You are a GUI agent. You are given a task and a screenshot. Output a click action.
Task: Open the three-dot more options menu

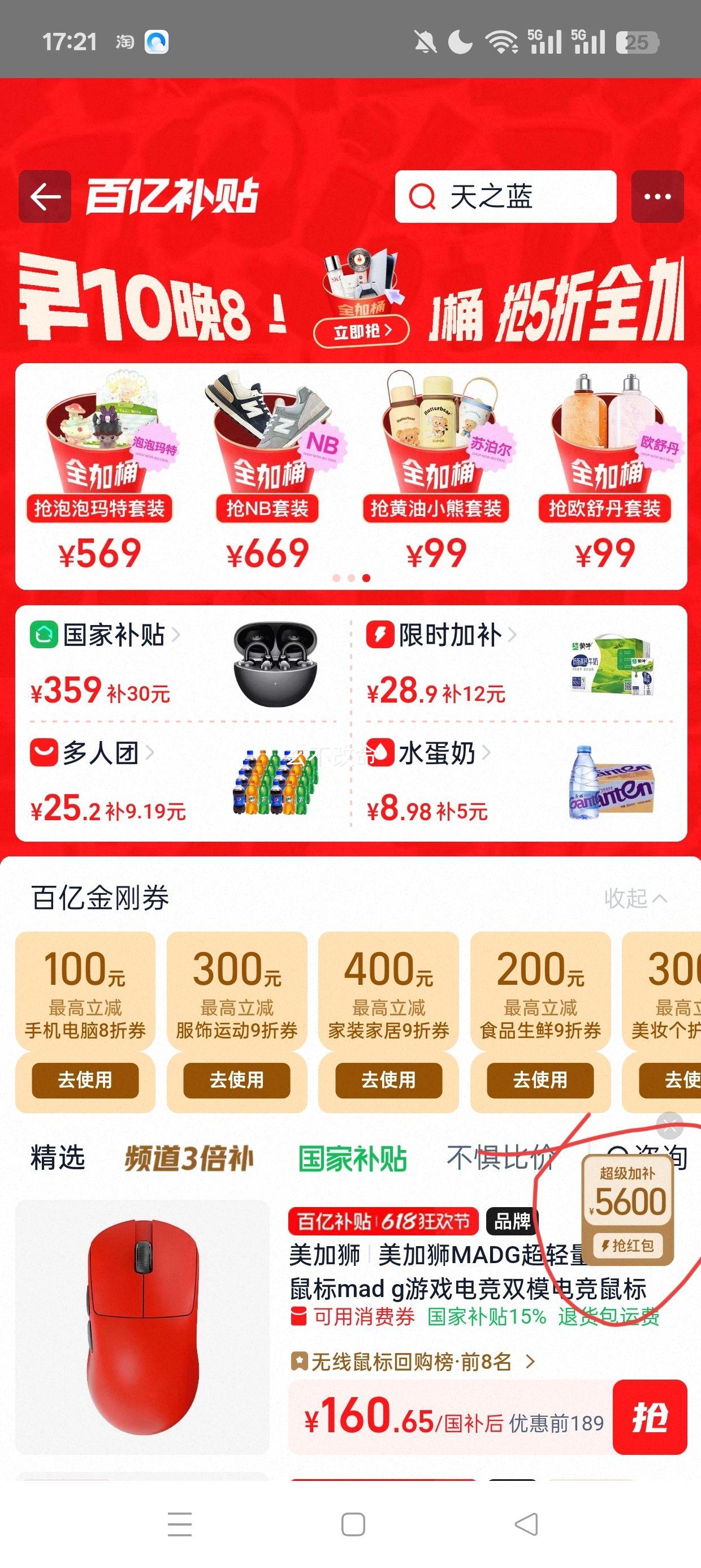(657, 196)
